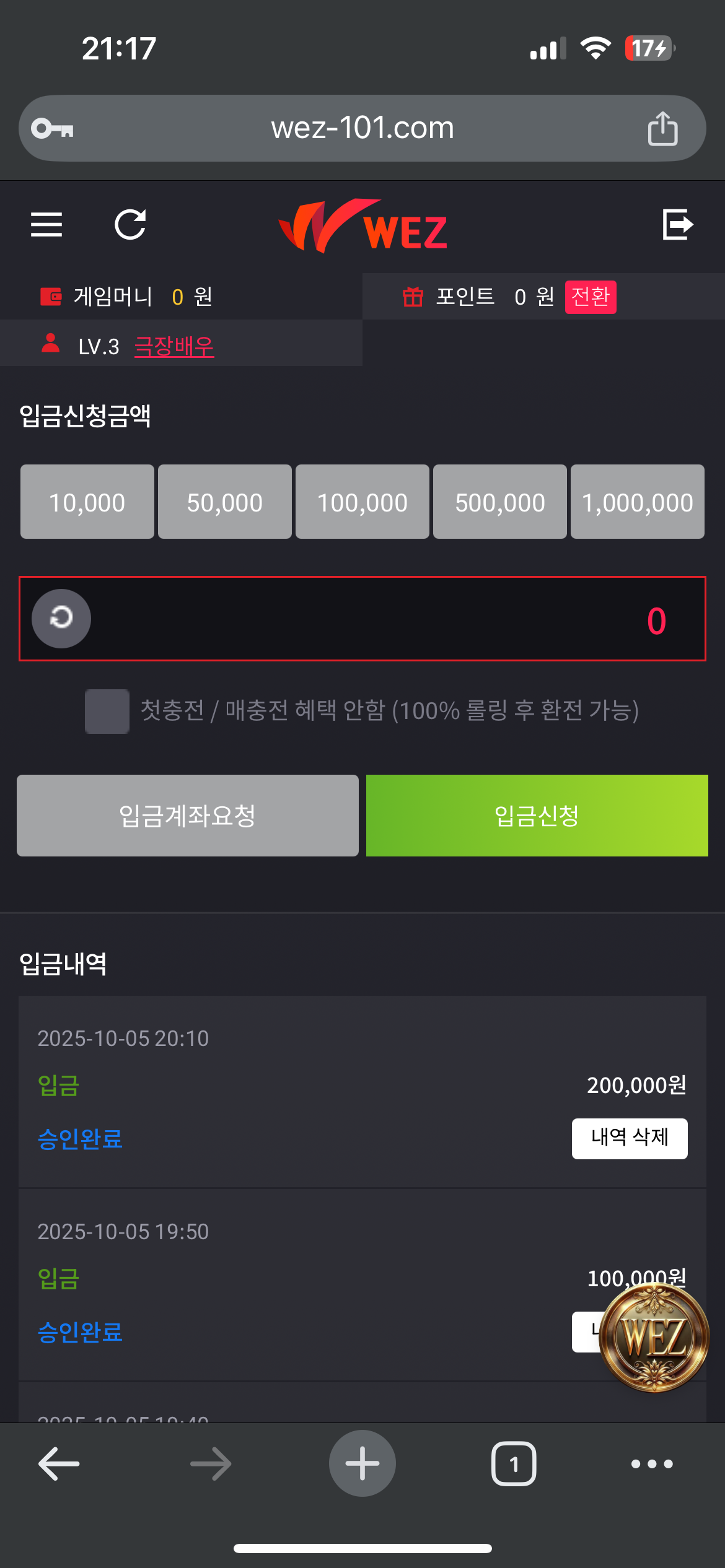The width and height of the screenshot is (725, 1568).
Task: Choose the 500,000 amount button
Action: pos(500,502)
